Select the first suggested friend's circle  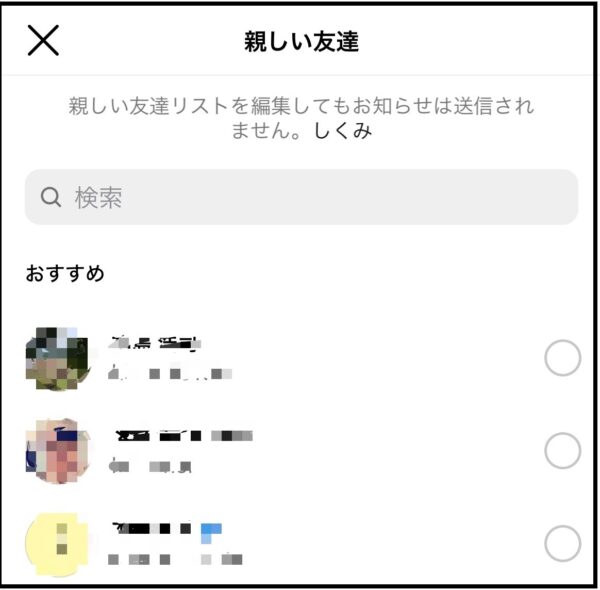562,358
